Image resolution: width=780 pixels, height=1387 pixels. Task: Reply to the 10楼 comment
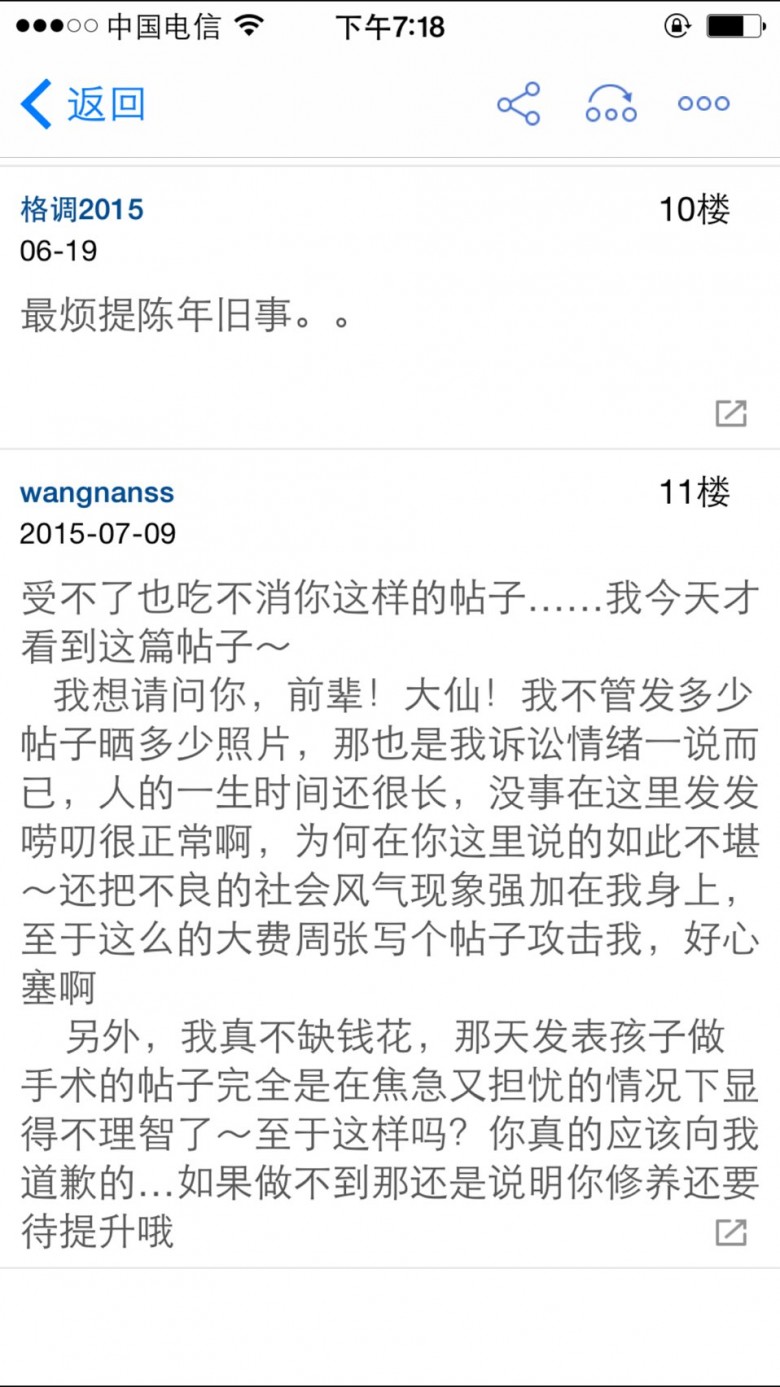click(731, 413)
